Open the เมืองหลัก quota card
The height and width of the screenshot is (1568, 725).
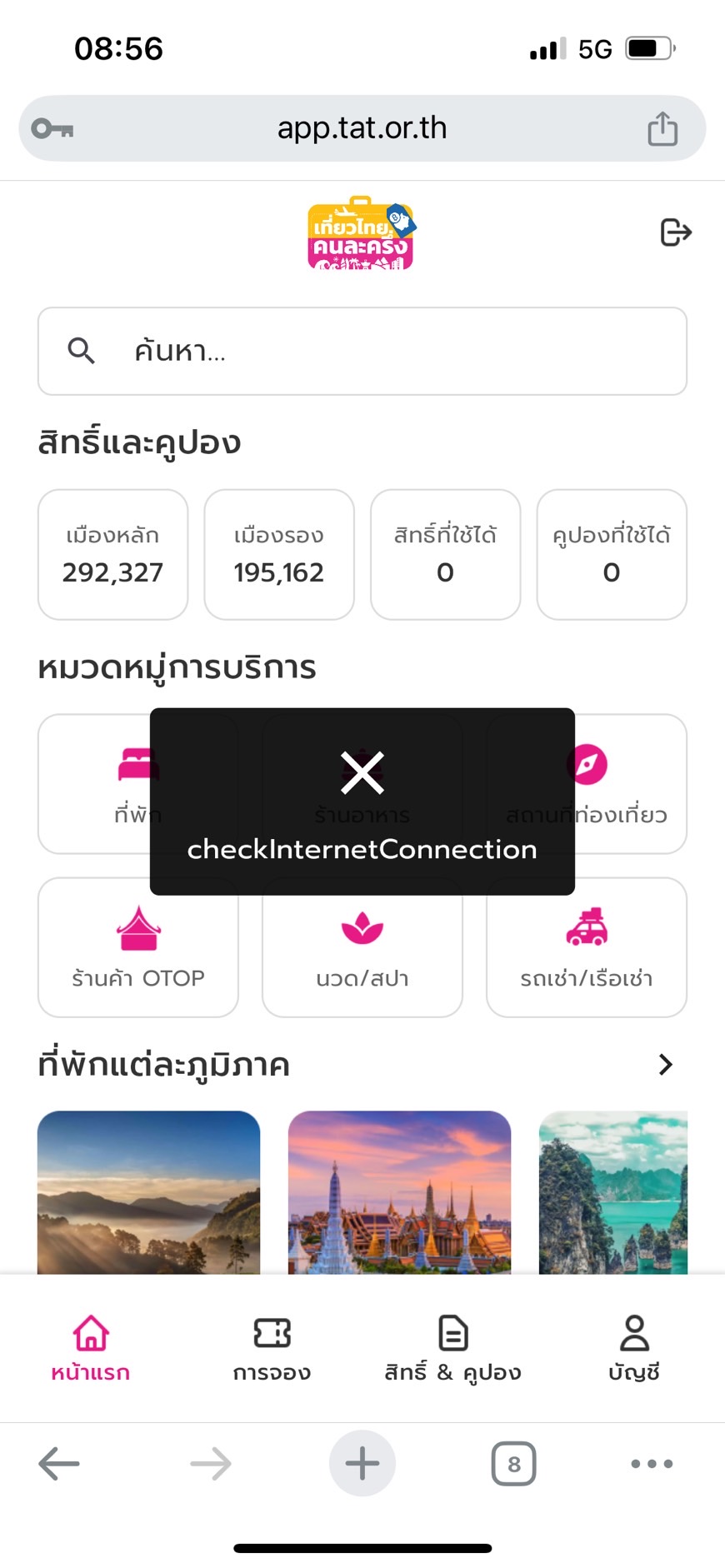point(112,554)
